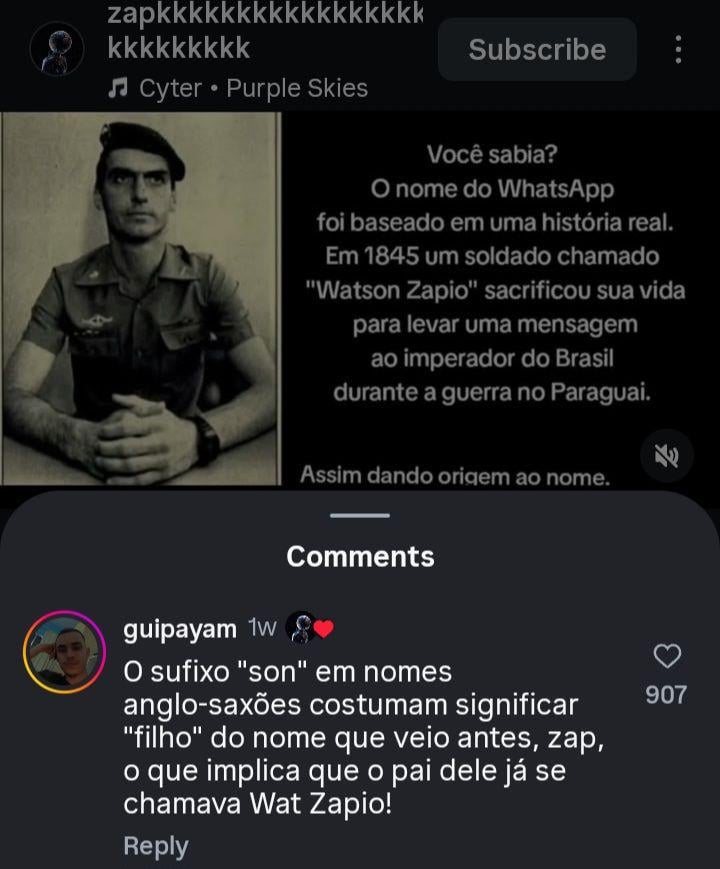Like guipayam's comment

666,657
